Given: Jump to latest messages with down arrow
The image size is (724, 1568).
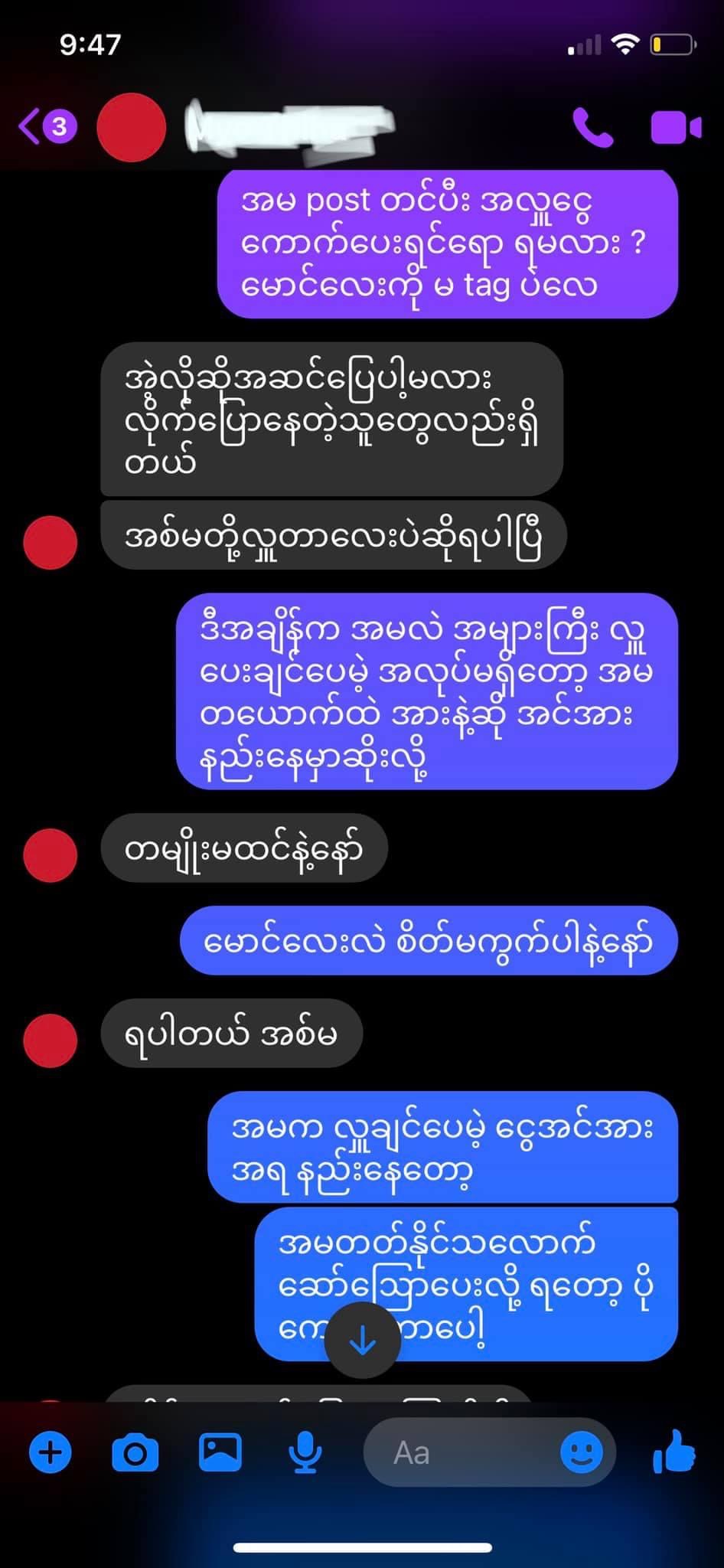Looking at the screenshot, I should 363,1341.
